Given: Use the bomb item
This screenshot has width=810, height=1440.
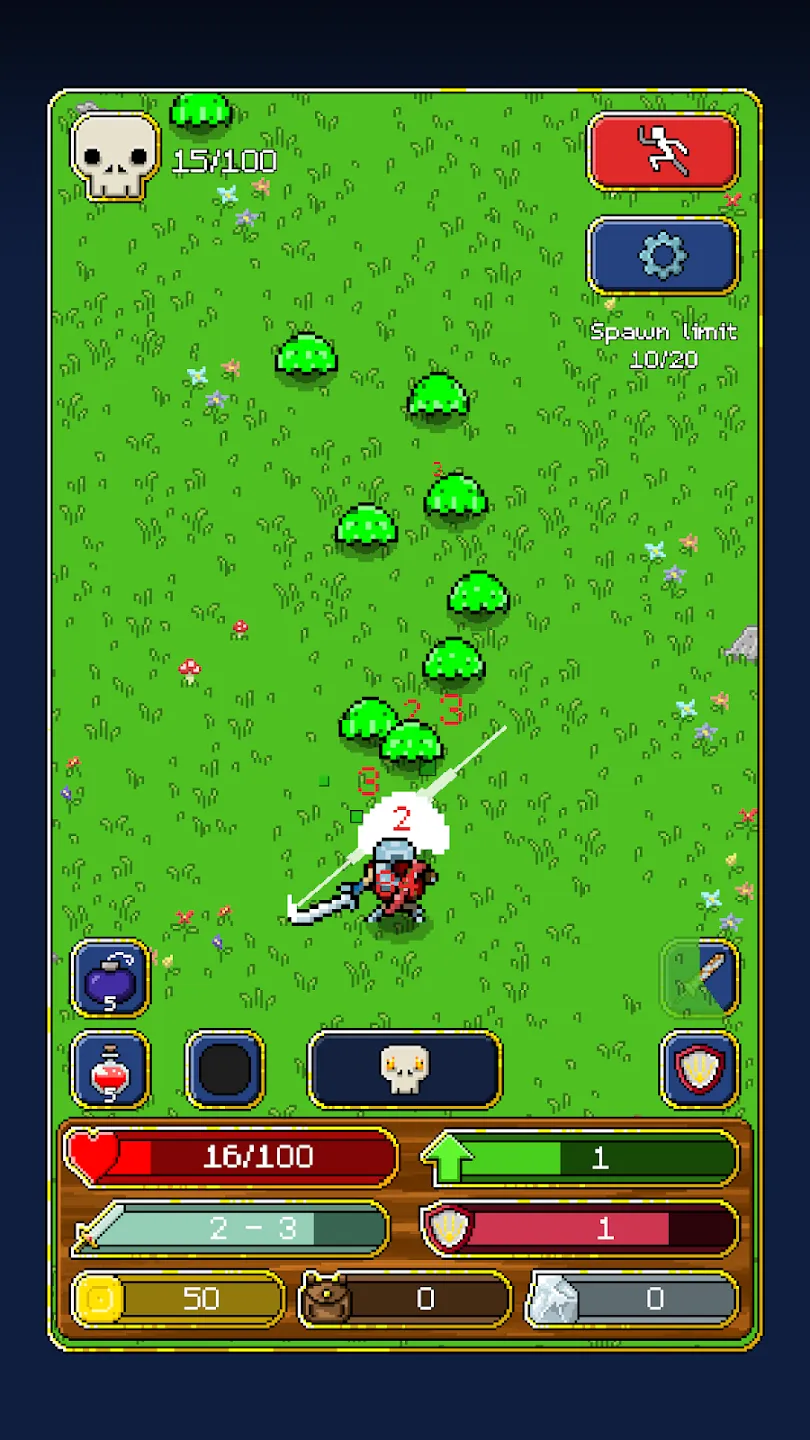Looking at the screenshot, I should coord(110,978).
